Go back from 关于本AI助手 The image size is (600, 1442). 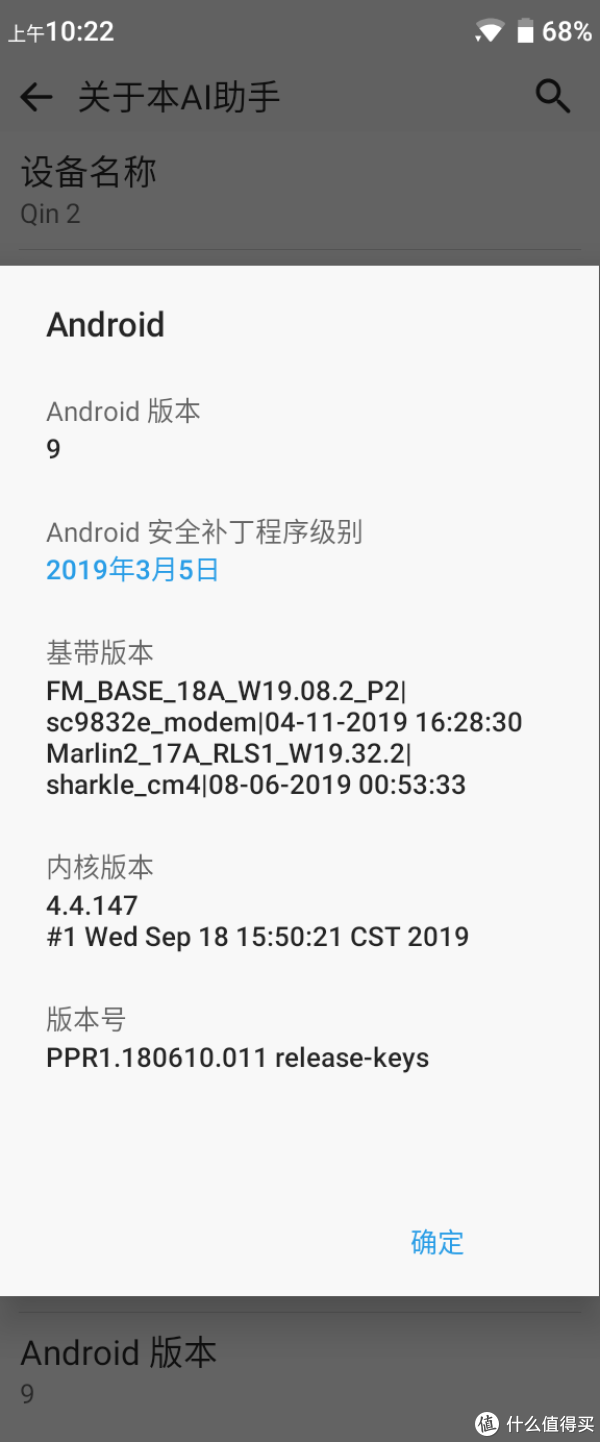pos(36,97)
